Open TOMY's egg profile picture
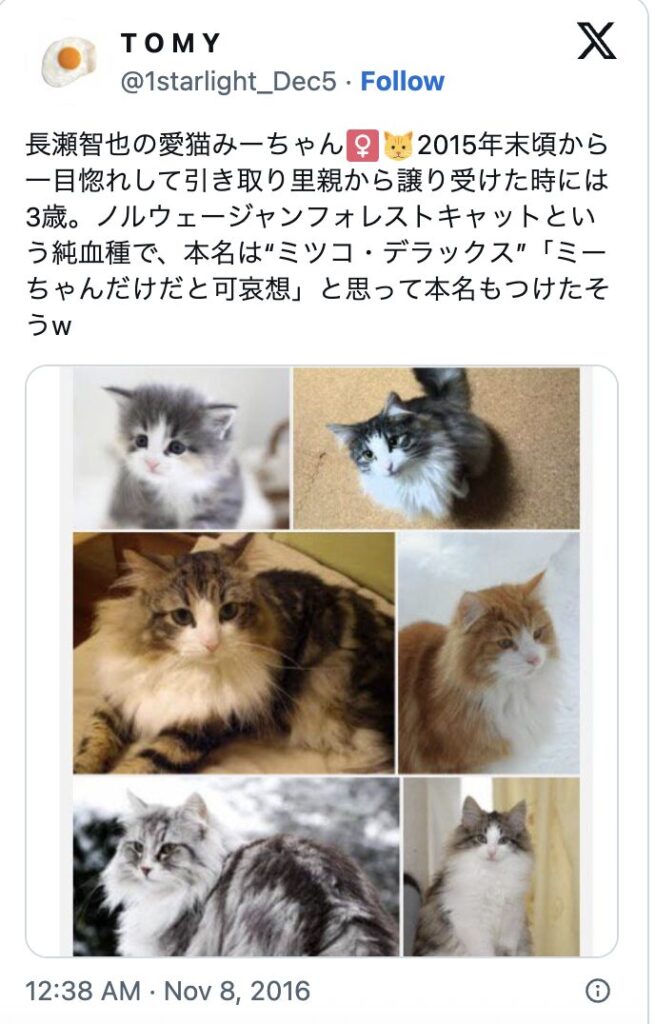This screenshot has width=655, height=1024. (68, 60)
